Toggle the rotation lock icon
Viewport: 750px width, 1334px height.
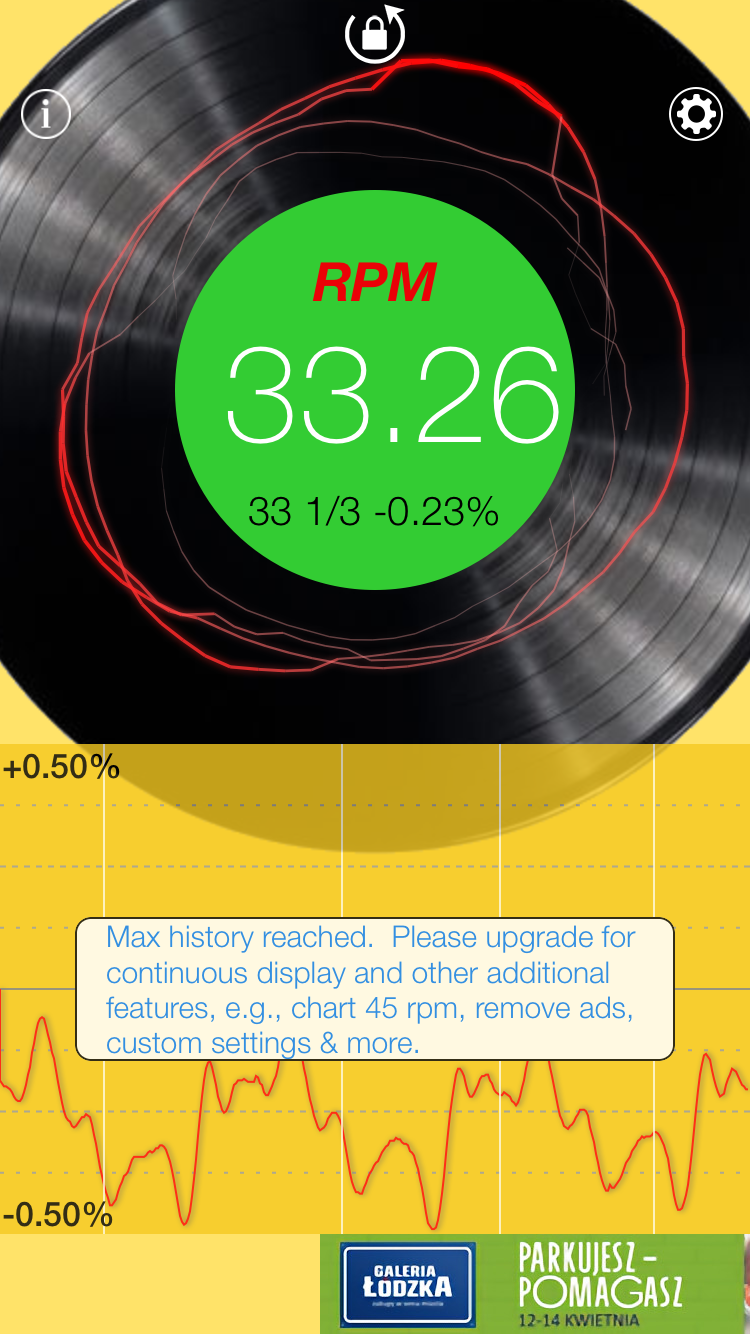click(x=375, y=33)
